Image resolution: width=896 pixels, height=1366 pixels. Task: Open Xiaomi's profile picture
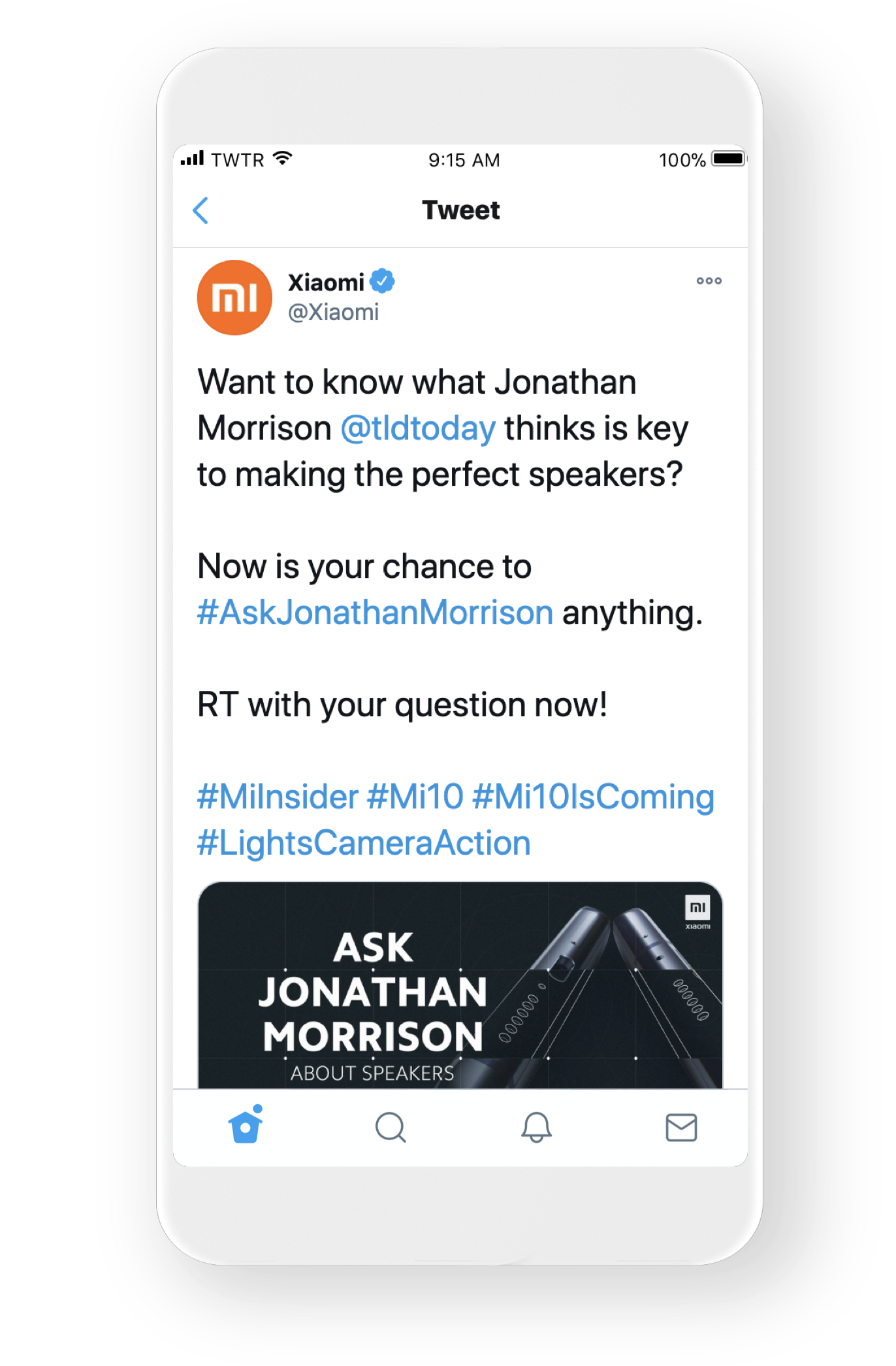[x=234, y=298]
